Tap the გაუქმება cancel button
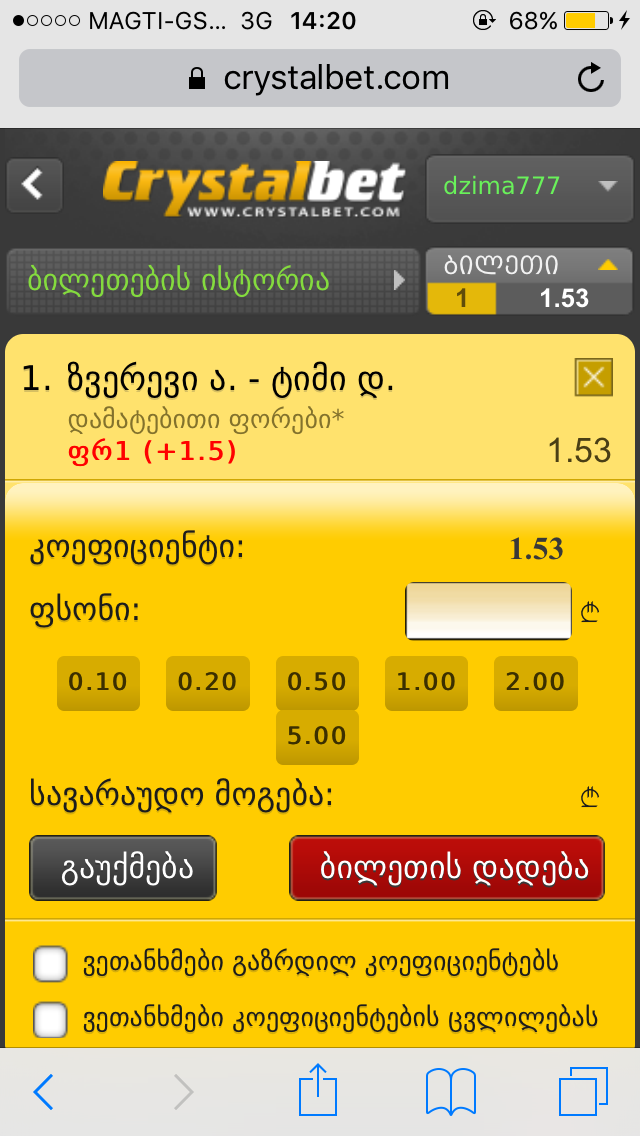Screen dimensions: 640x1136 tap(123, 868)
